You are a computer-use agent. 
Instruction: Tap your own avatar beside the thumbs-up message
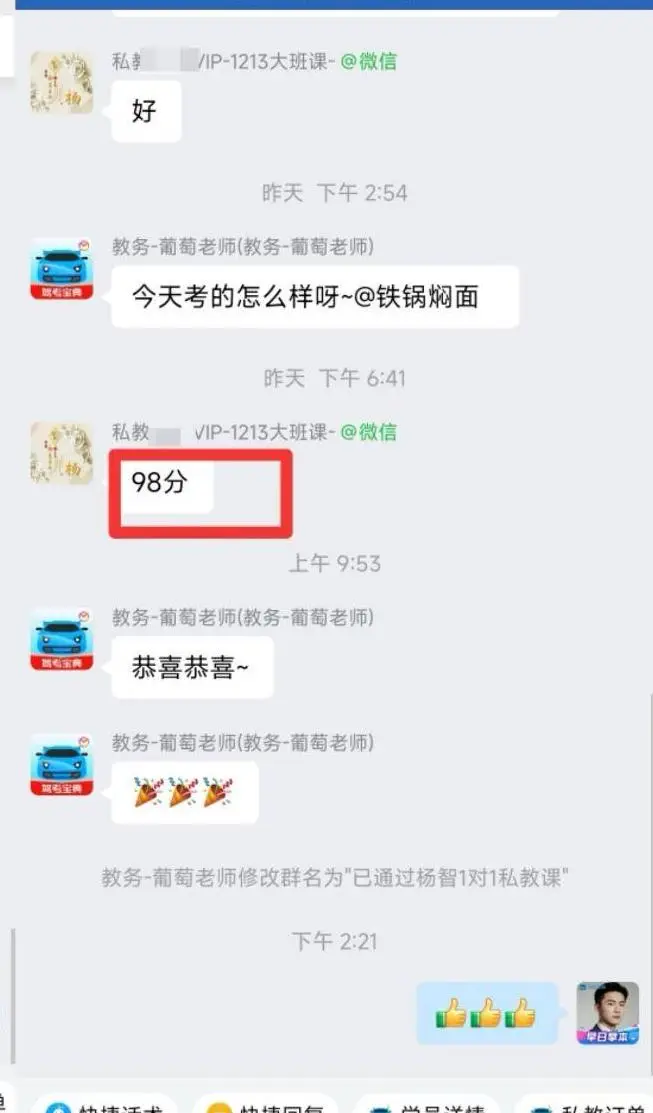point(608,1013)
